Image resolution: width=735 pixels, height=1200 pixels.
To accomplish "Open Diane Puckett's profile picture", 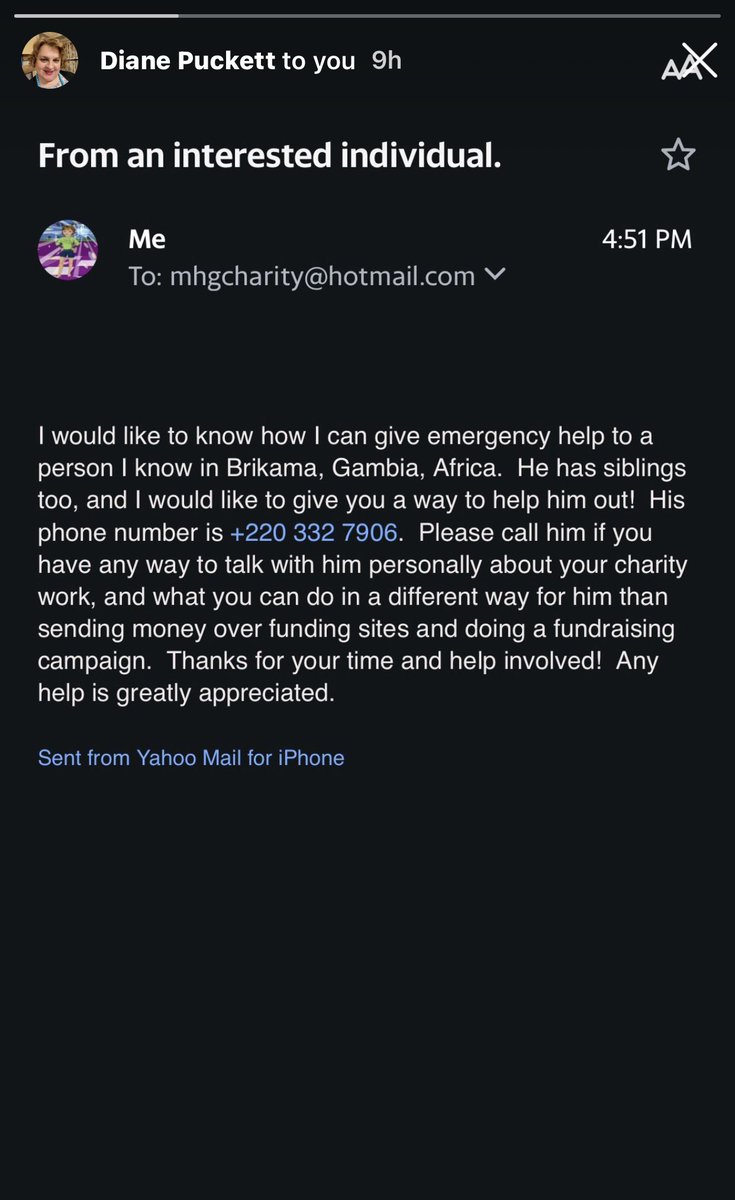I will coord(50,60).
